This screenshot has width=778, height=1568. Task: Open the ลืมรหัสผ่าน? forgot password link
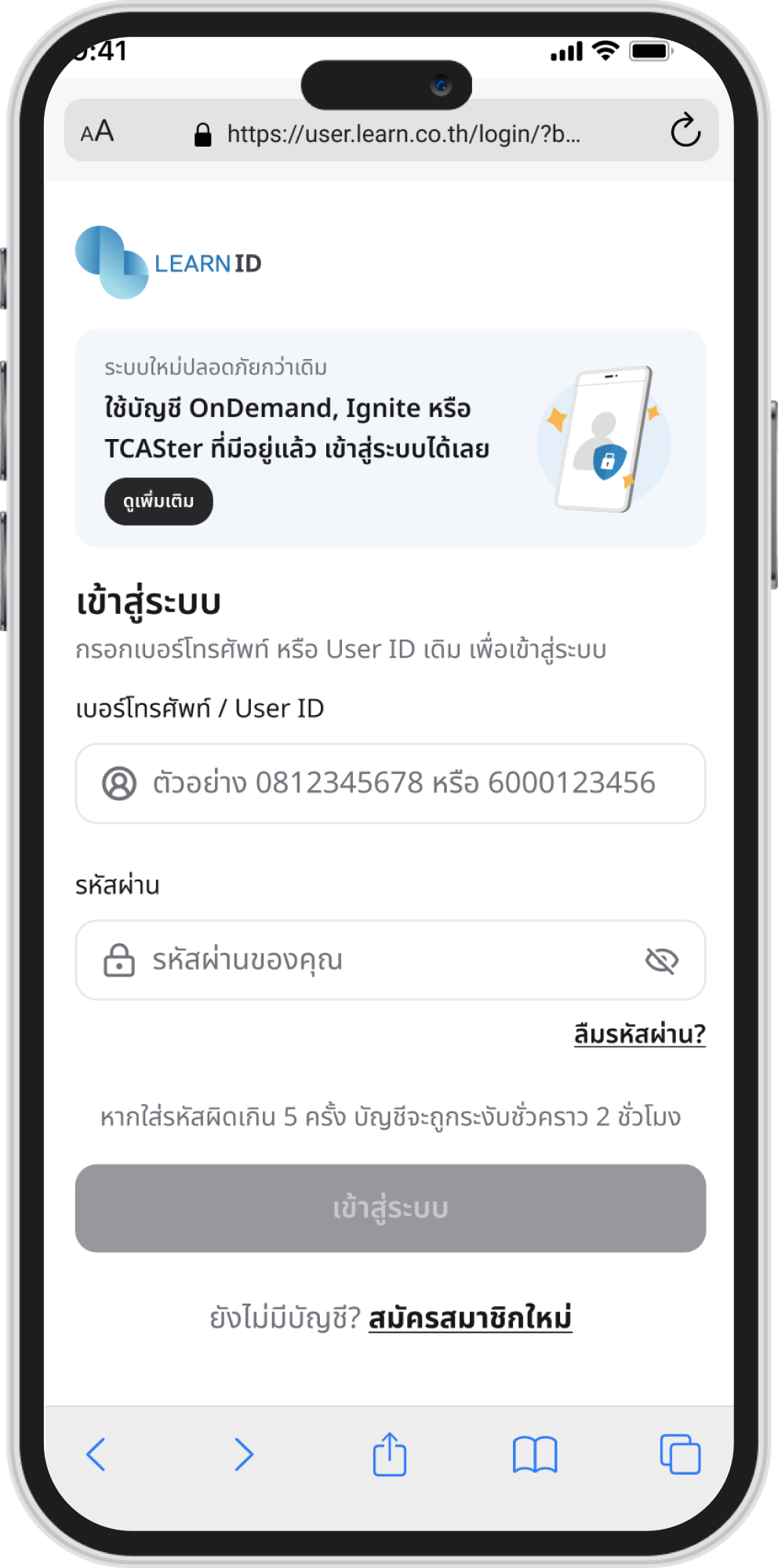click(x=639, y=1034)
